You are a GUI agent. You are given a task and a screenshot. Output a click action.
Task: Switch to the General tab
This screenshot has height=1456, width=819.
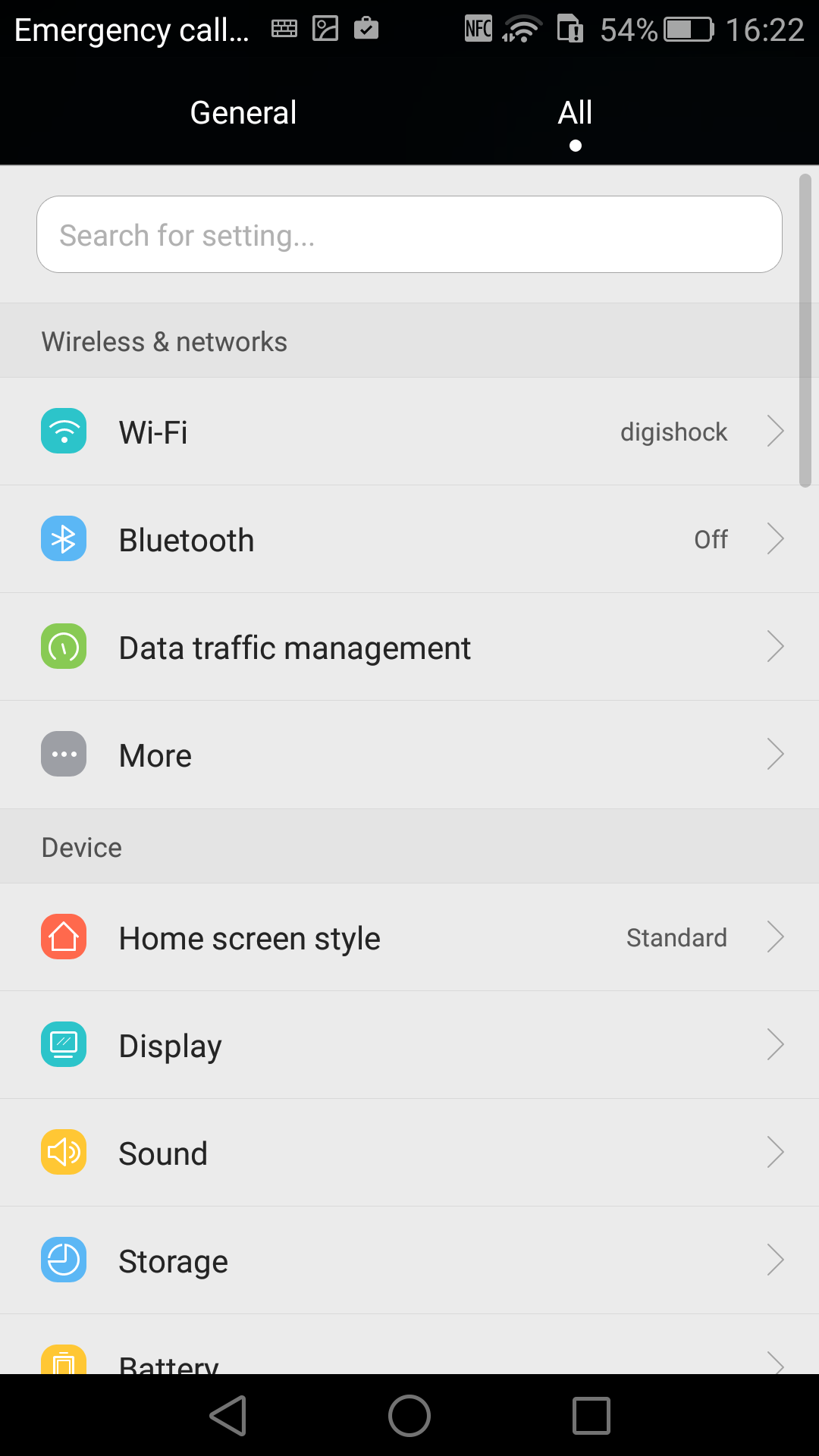[243, 113]
